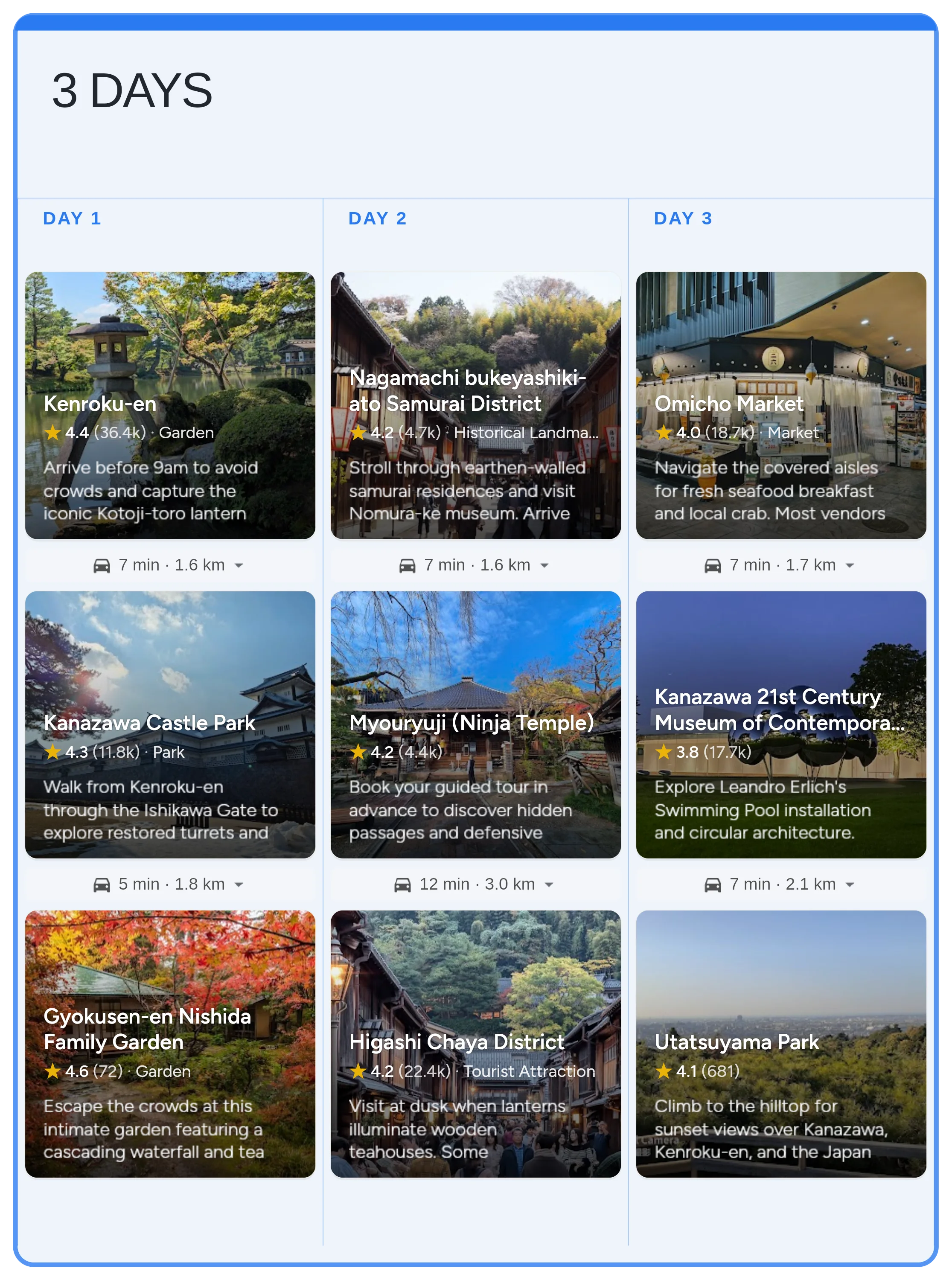Expand travel options after Kenroku-en
Screen dimensions: 952x1280
point(239,565)
